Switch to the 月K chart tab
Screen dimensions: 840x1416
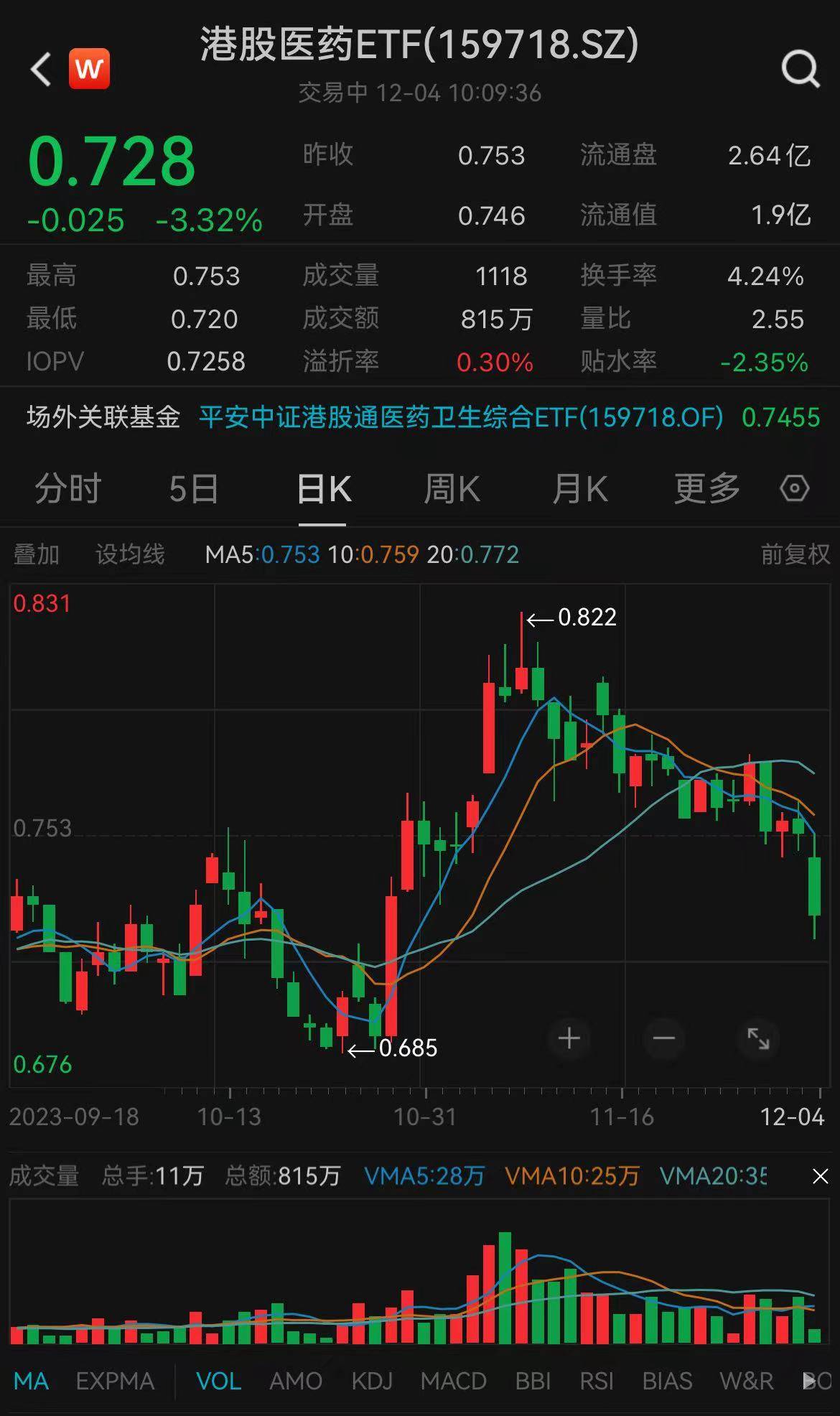[x=580, y=489]
